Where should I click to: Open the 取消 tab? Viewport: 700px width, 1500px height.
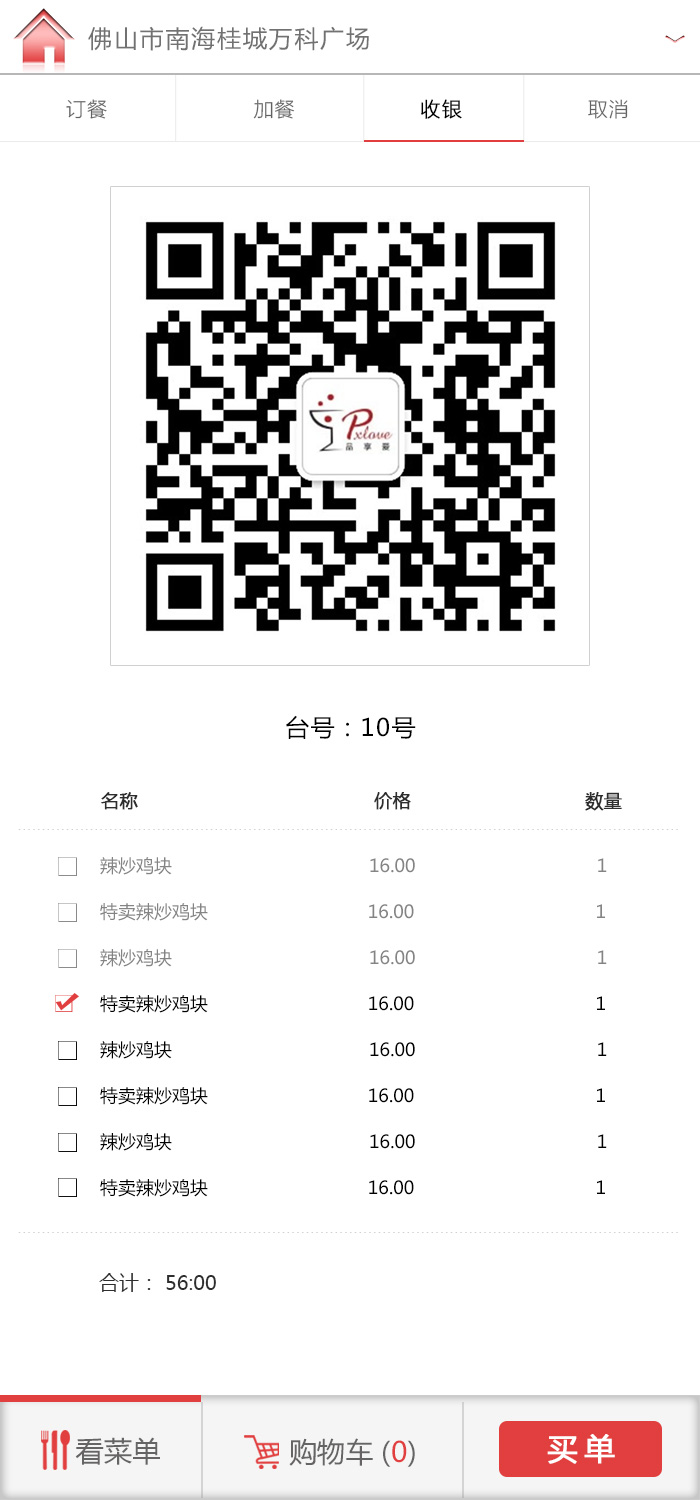(608, 109)
